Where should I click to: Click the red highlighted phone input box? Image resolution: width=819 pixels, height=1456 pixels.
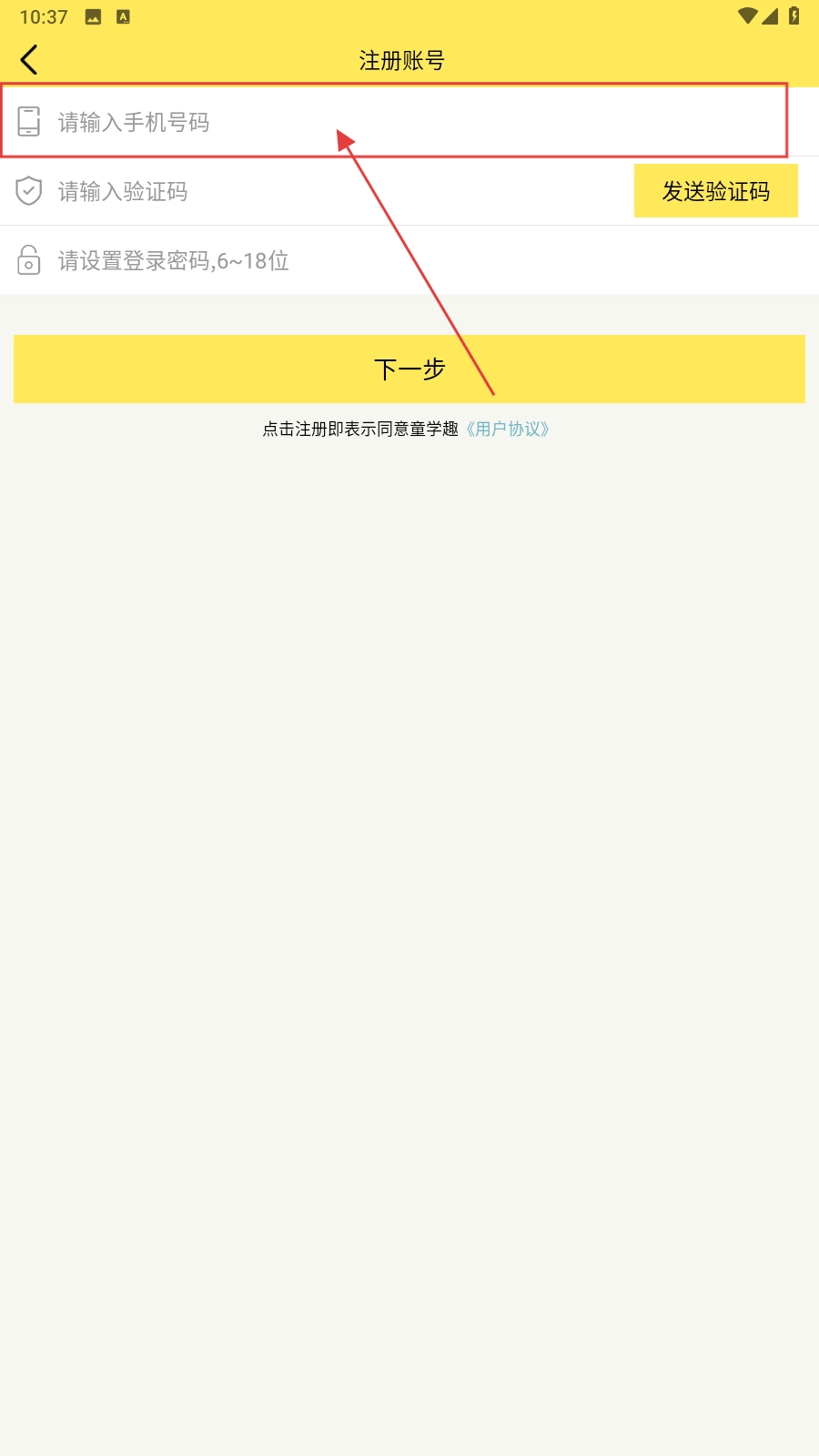tap(400, 121)
